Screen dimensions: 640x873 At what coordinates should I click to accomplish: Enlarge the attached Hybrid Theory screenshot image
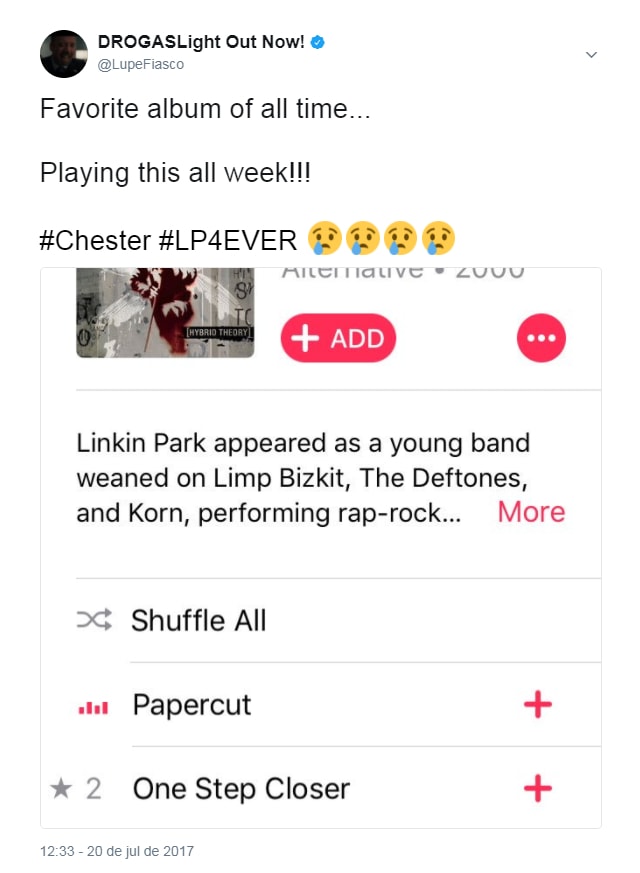click(320, 547)
